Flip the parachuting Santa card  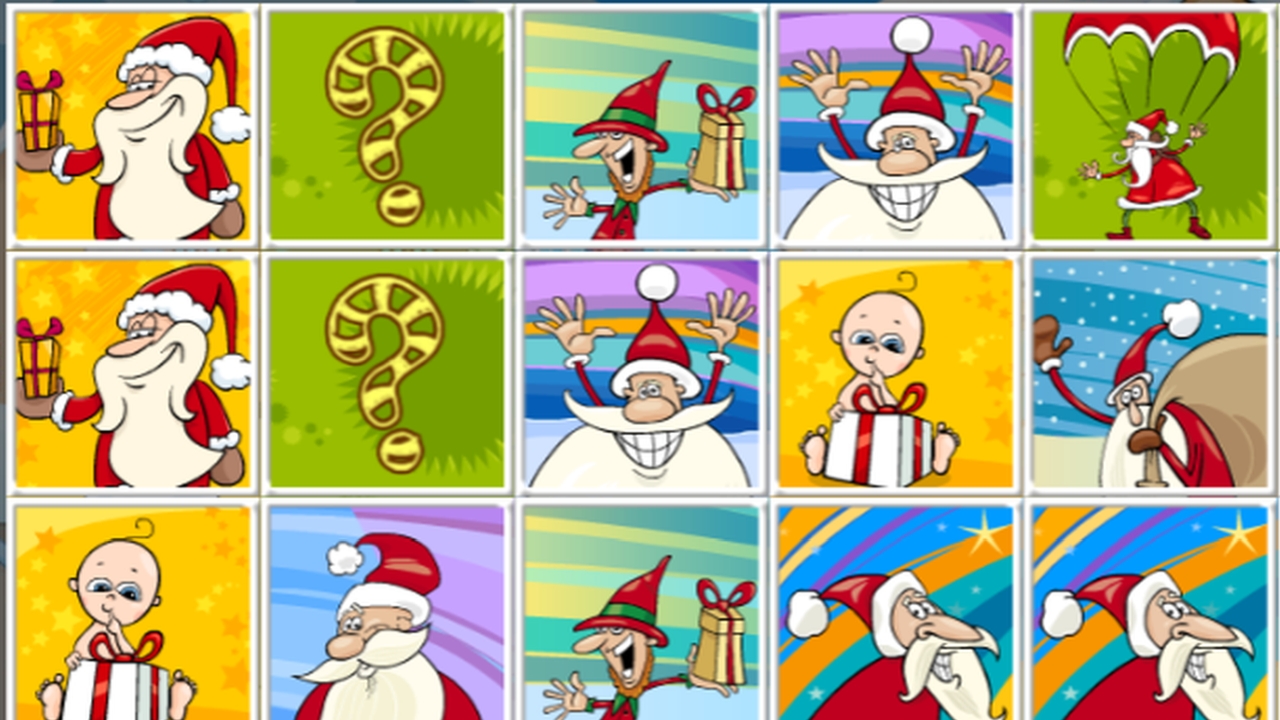coord(1149,125)
